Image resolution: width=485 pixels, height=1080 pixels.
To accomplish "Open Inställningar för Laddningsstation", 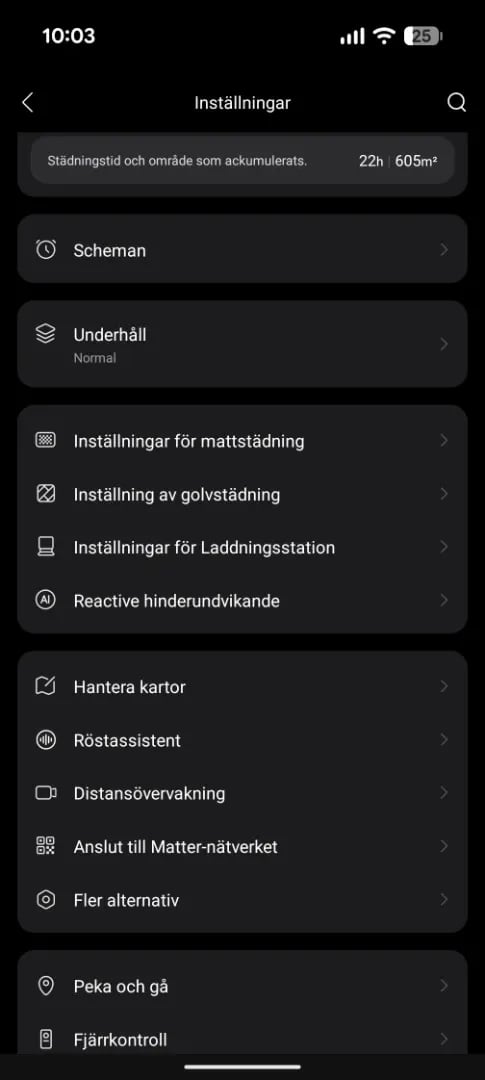I will tap(242, 548).
